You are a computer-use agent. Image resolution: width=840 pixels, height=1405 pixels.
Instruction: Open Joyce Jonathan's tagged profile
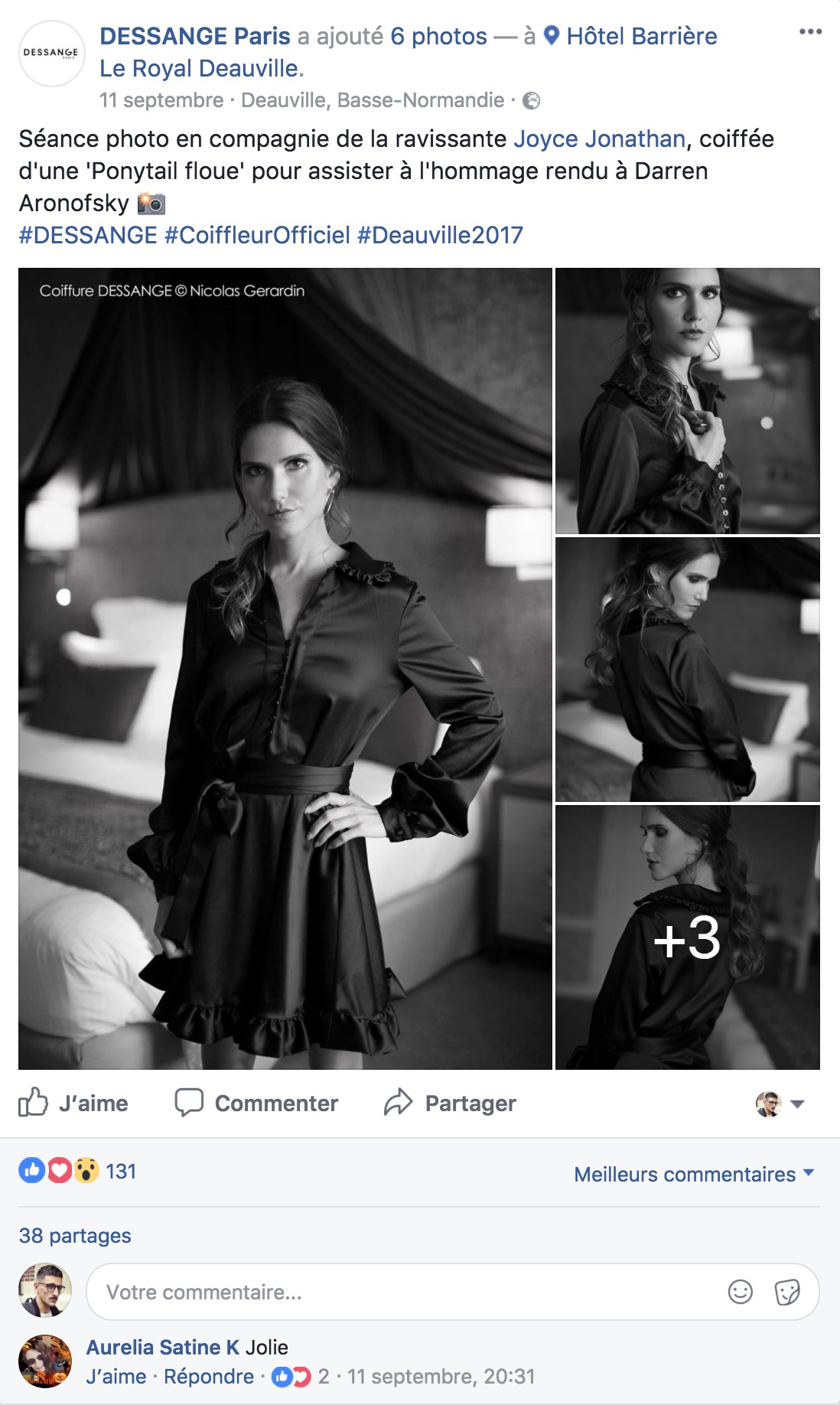point(599,139)
